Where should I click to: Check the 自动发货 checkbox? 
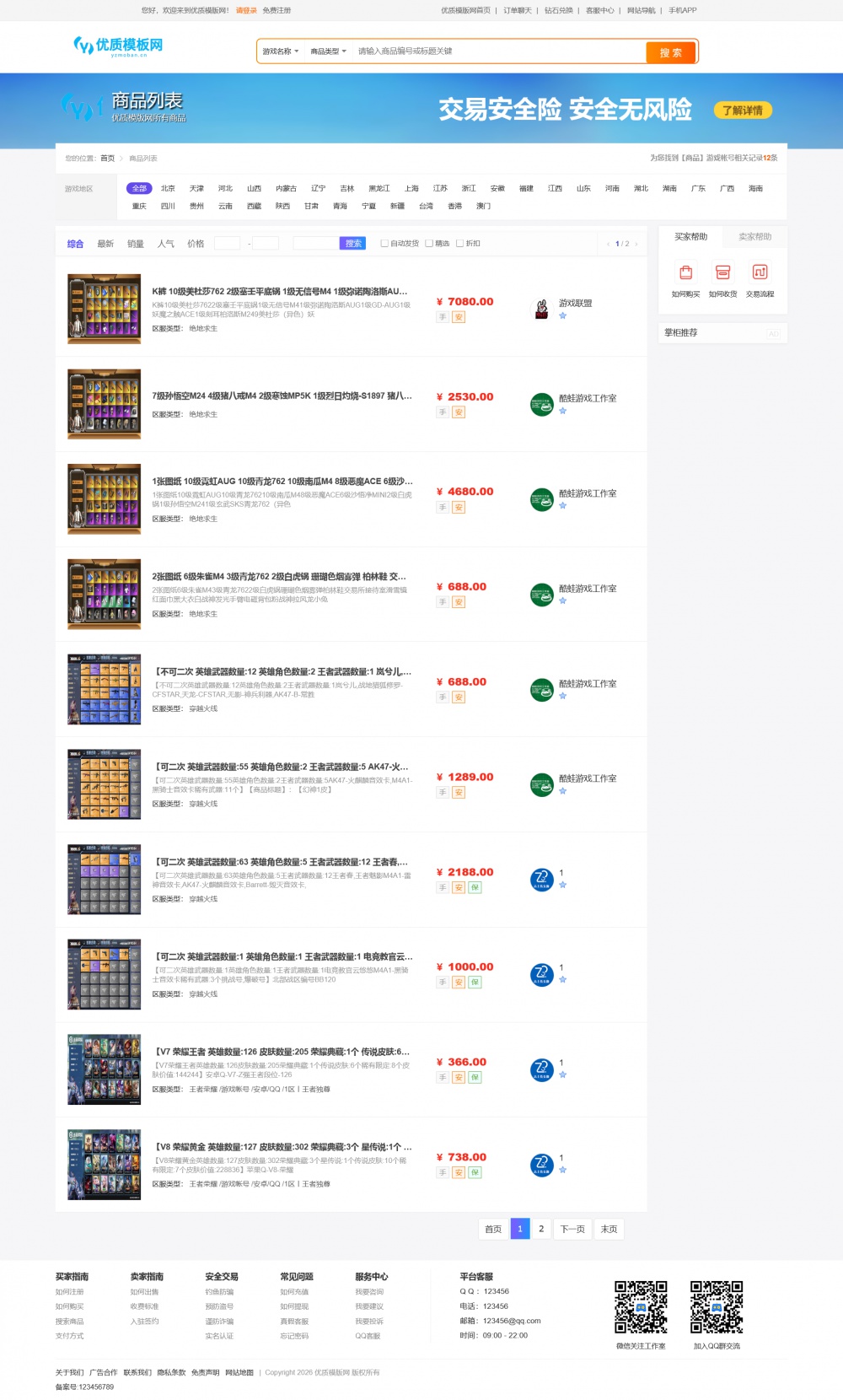[x=384, y=244]
